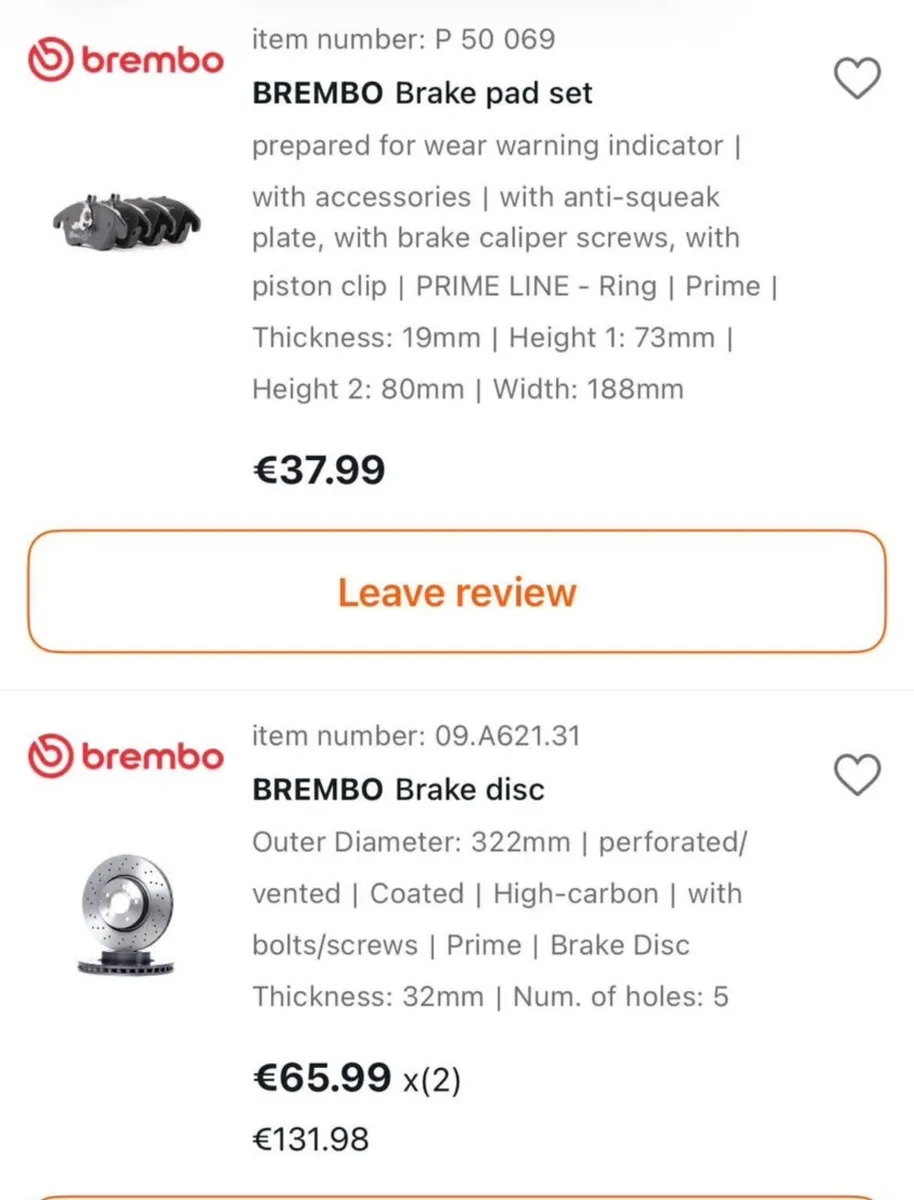Tap the x(2) quantity indicator
The image size is (914, 1200).
pos(432,1079)
